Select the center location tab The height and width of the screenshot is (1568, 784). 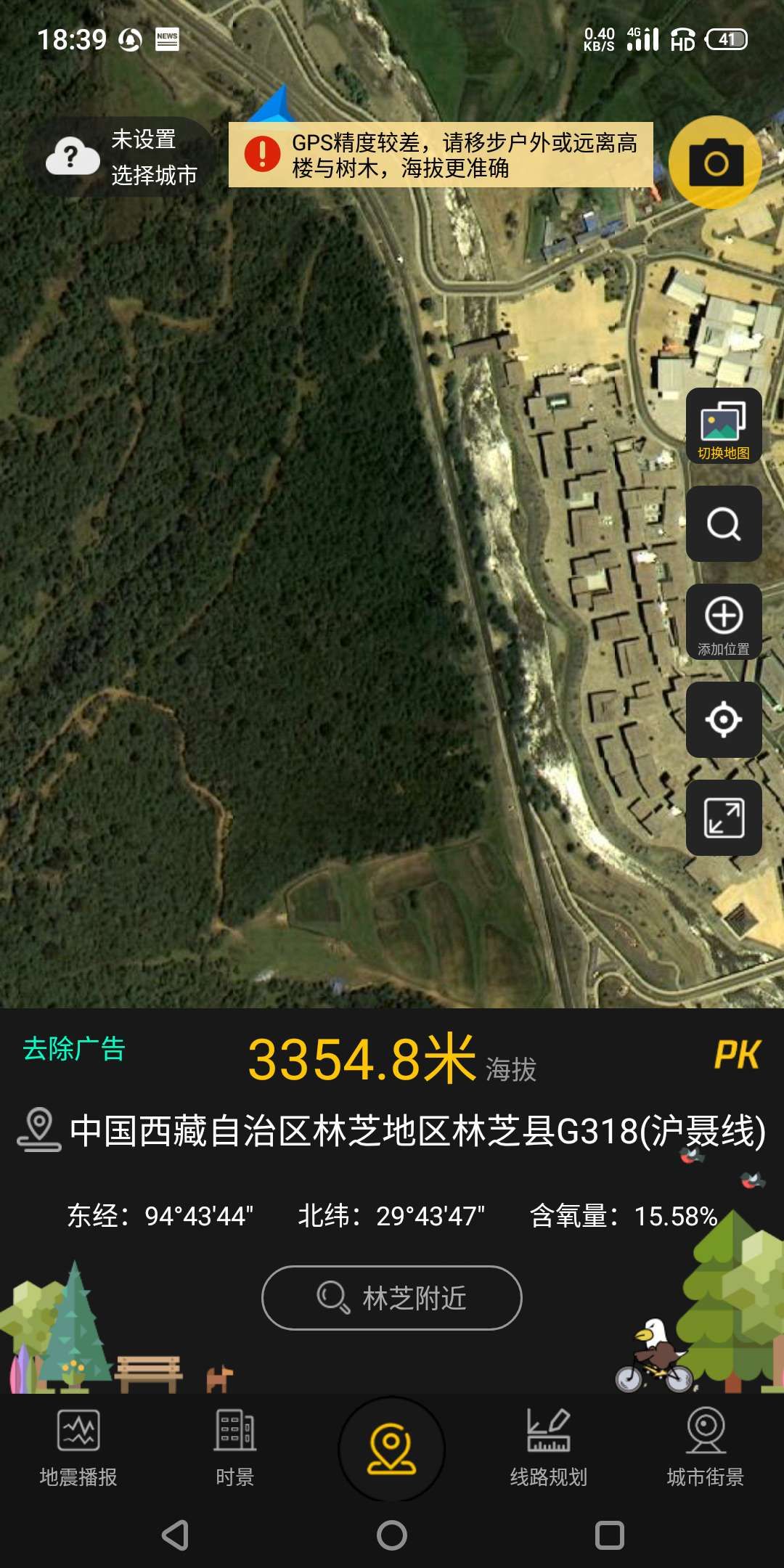pyautogui.click(x=392, y=1449)
